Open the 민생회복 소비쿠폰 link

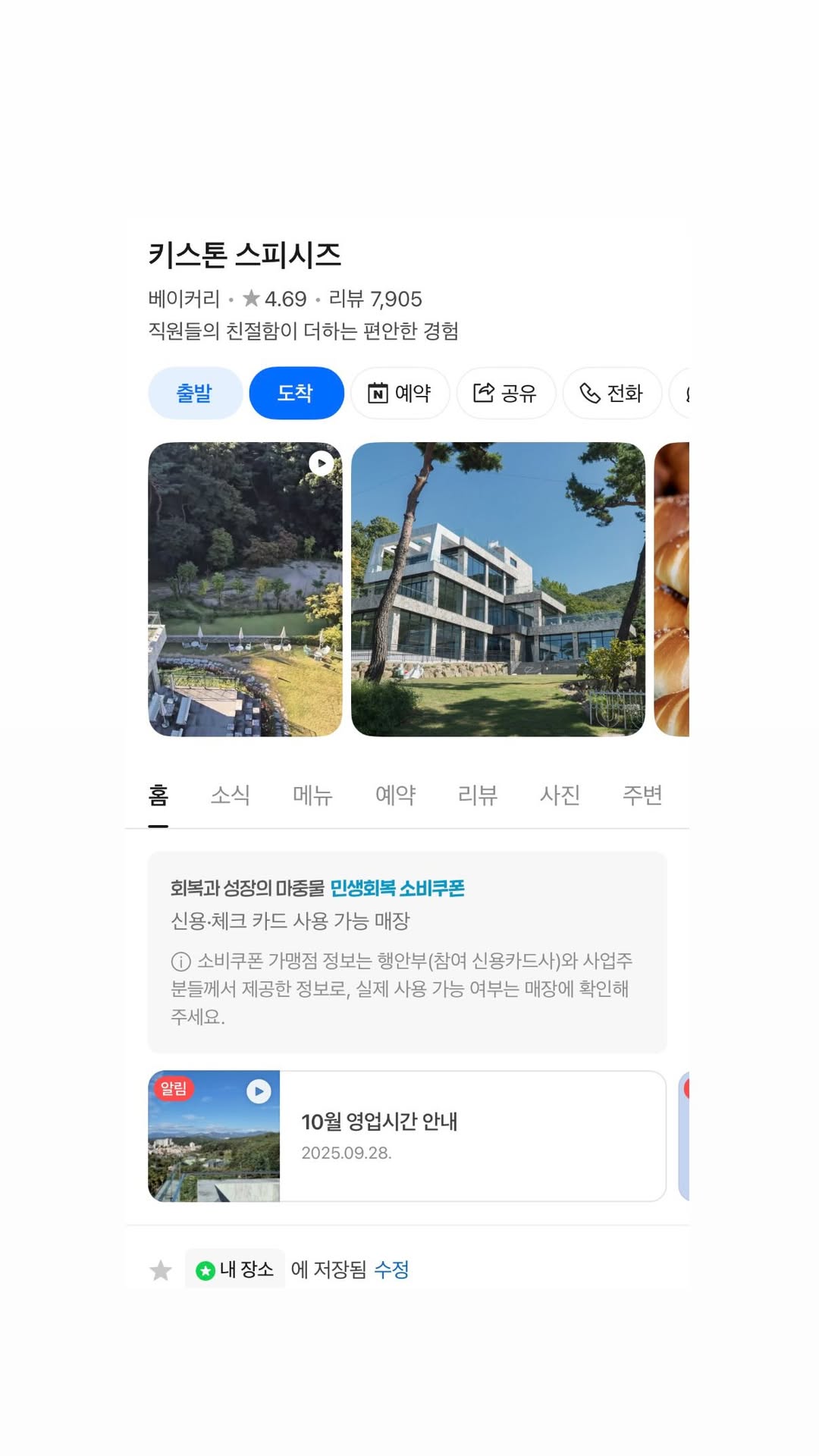397,888
